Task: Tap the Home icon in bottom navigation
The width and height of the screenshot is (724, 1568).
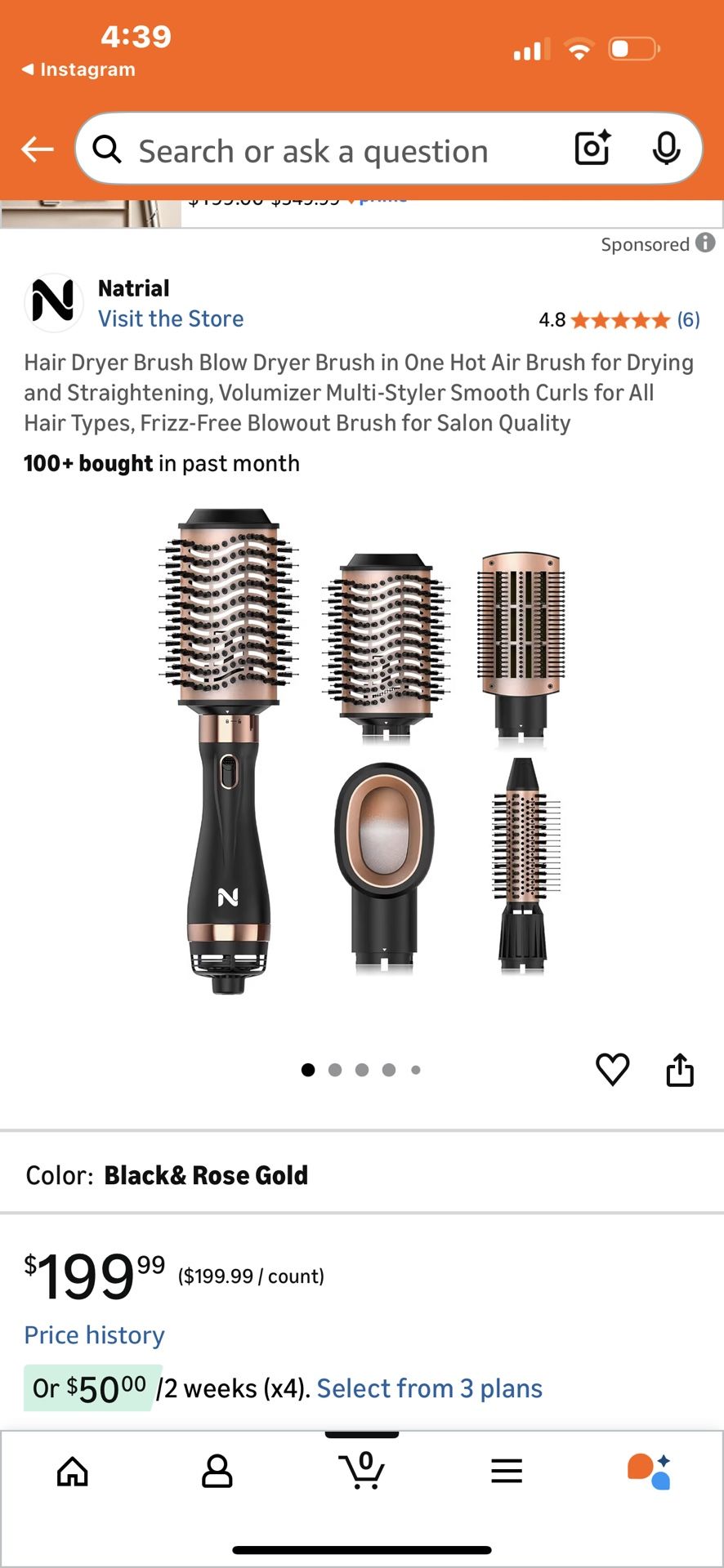Action: pyautogui.click(x=72, y=1470)
